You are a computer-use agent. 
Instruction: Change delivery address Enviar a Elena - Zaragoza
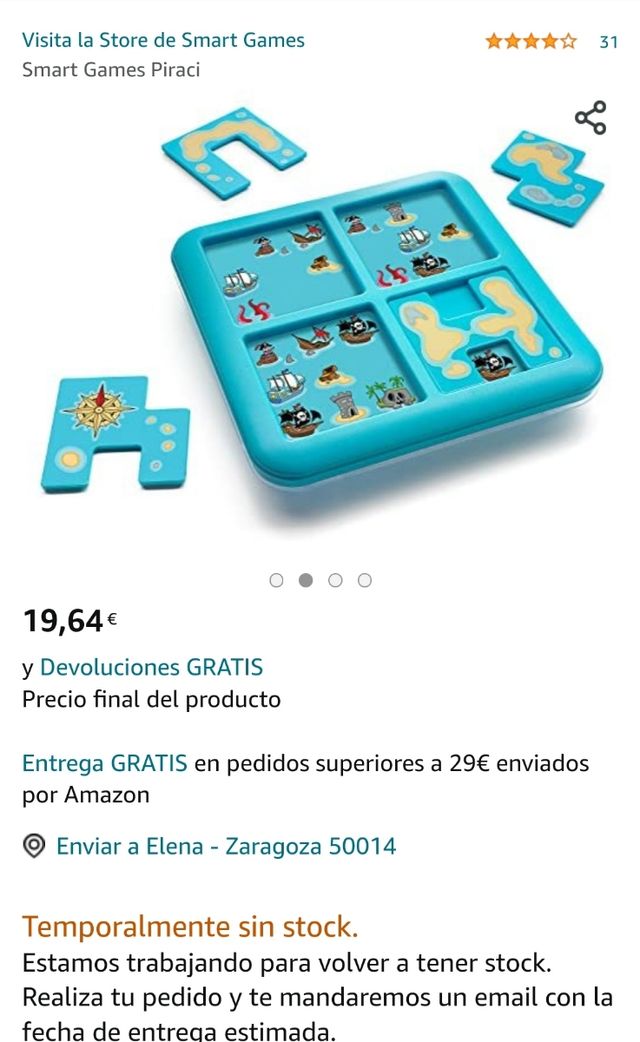point(225,847)
